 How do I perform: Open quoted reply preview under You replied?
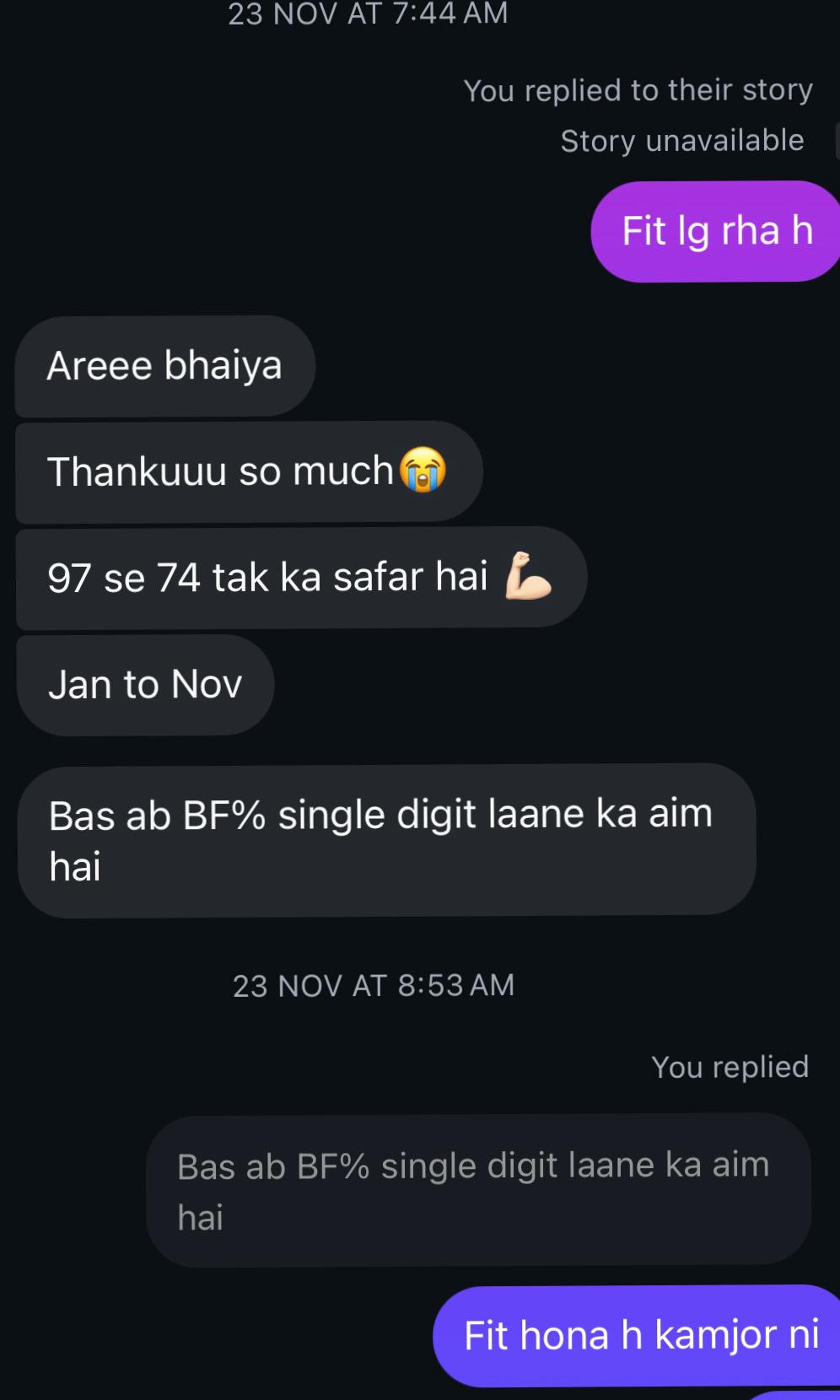(x=478, y=1190)
